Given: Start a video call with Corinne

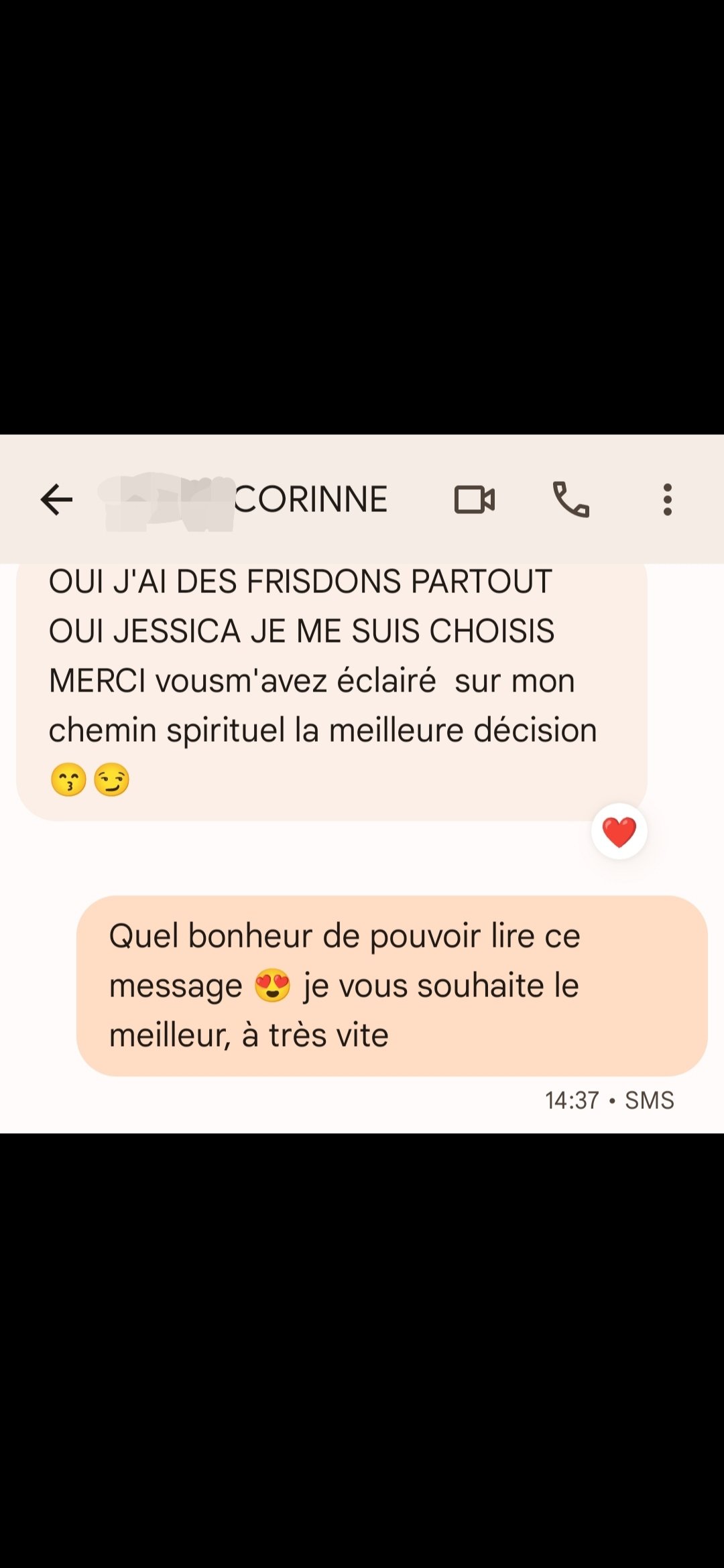Looking at the screenshot, I should tap(475, 500).
